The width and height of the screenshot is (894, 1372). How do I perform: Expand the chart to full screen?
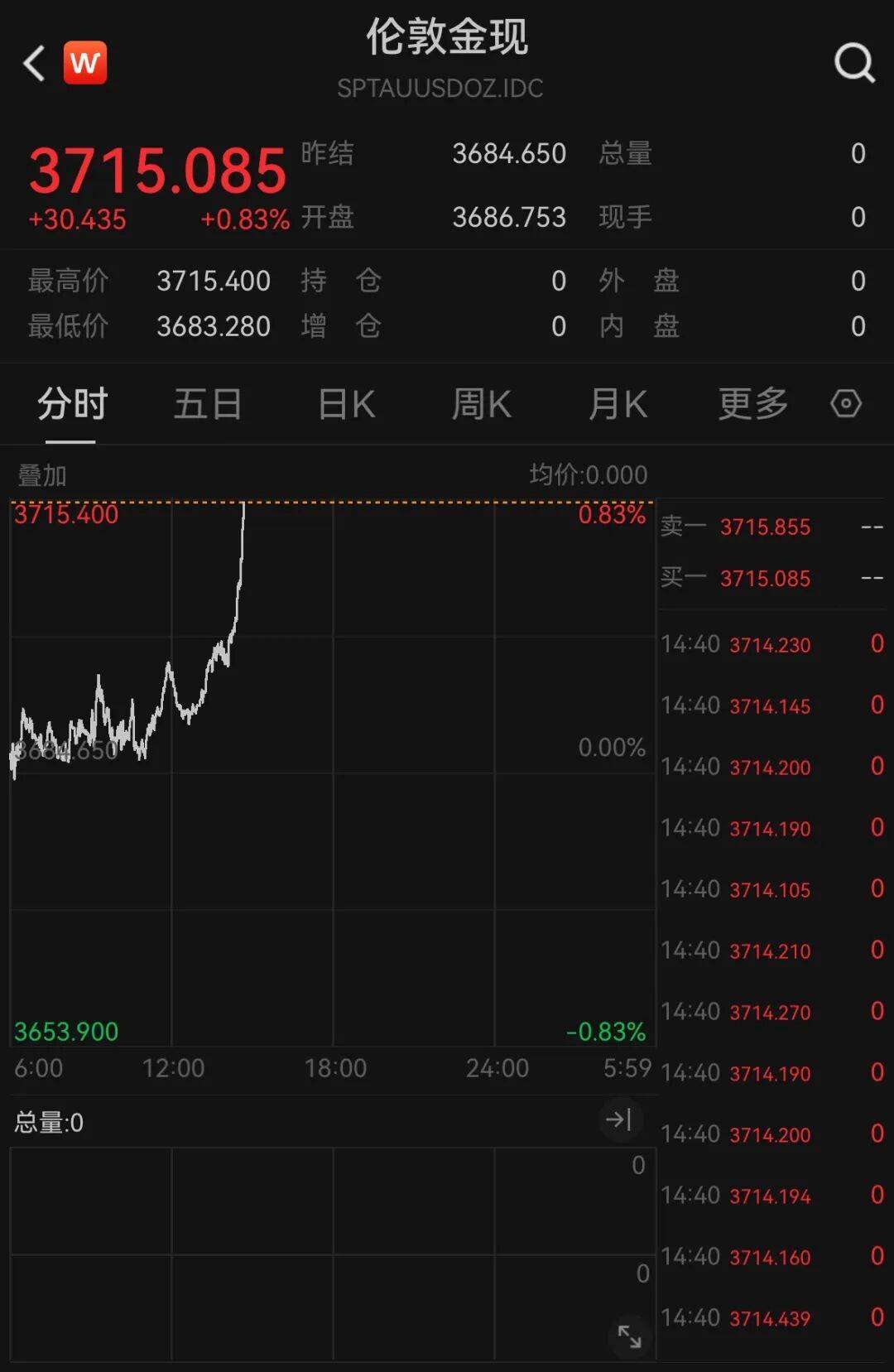point(629,1336)
